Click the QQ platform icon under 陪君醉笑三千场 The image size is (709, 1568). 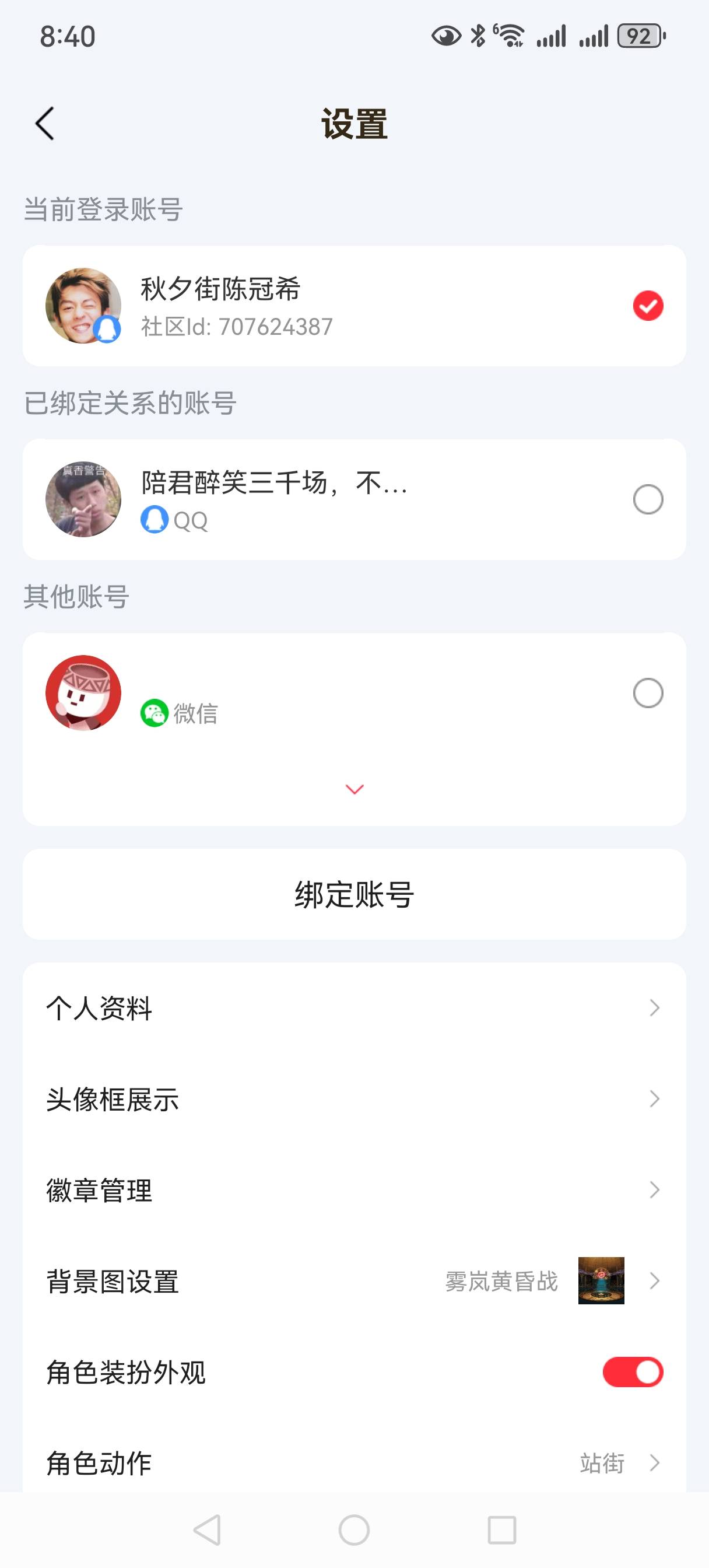pos(155,520)
